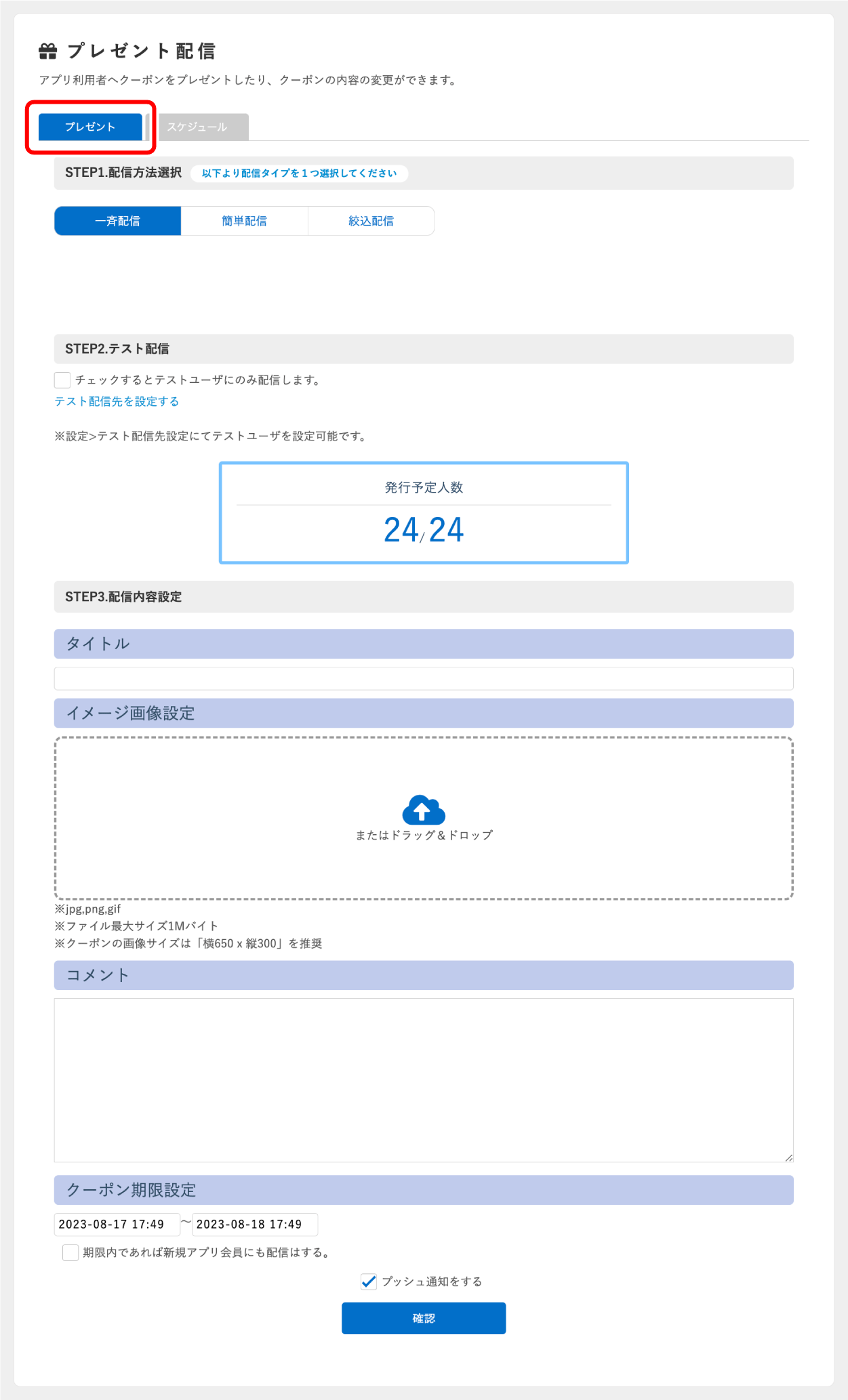This screenshot has width=848, height=1400.
Task: Choose 絞込配信 delivery method
Action: (371, 221)
